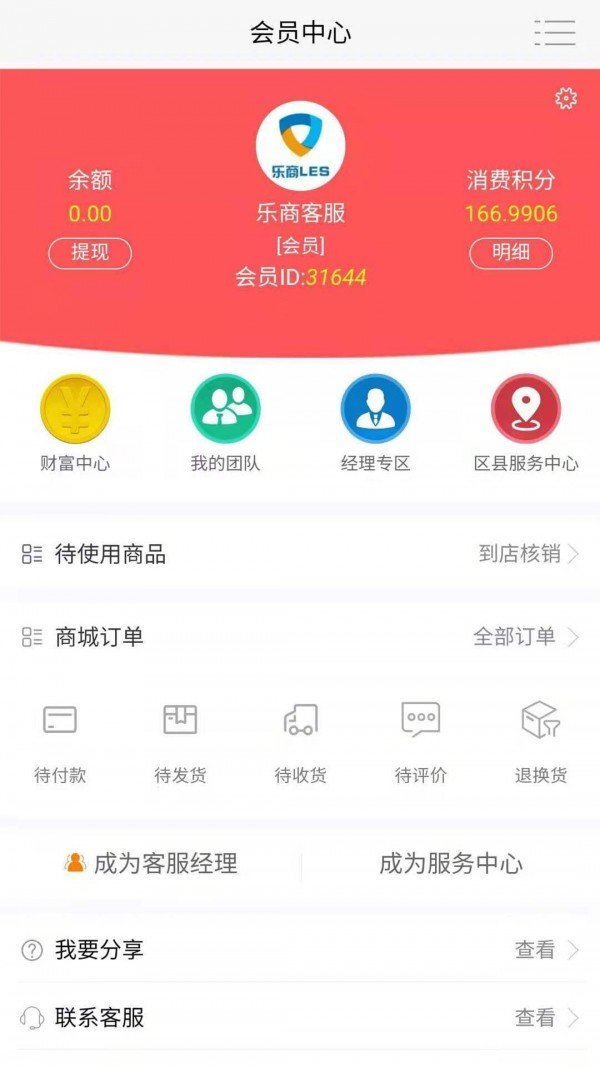Go to 我的团队 my team

pyautogui.click(x=225, y=422)
